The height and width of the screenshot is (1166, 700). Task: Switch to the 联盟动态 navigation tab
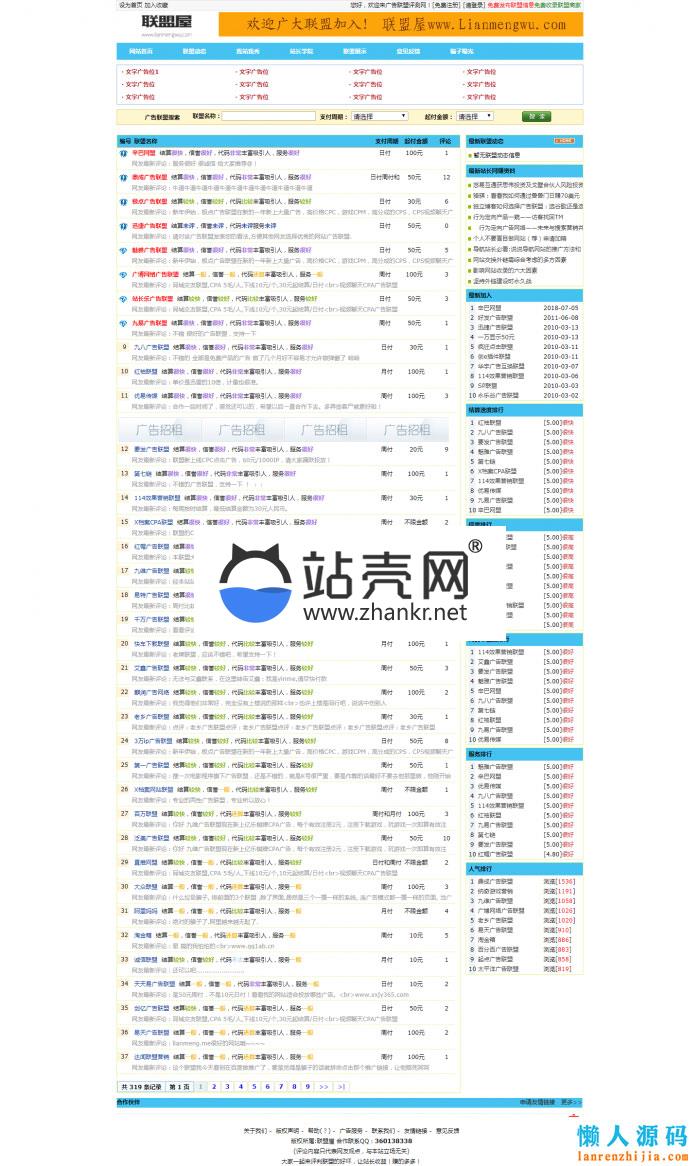tap(194, 51)
